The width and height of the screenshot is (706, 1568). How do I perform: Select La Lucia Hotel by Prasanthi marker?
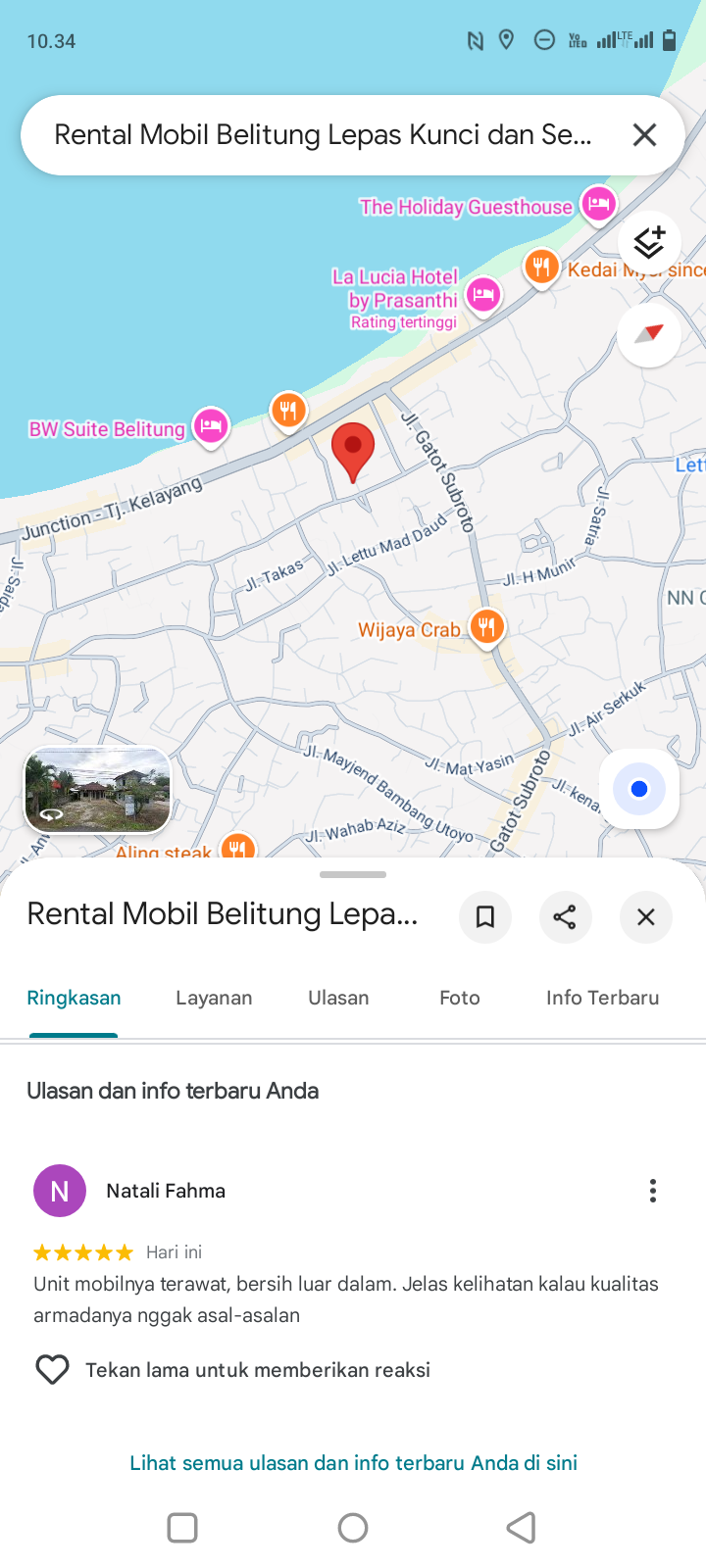tap(482, 295)
